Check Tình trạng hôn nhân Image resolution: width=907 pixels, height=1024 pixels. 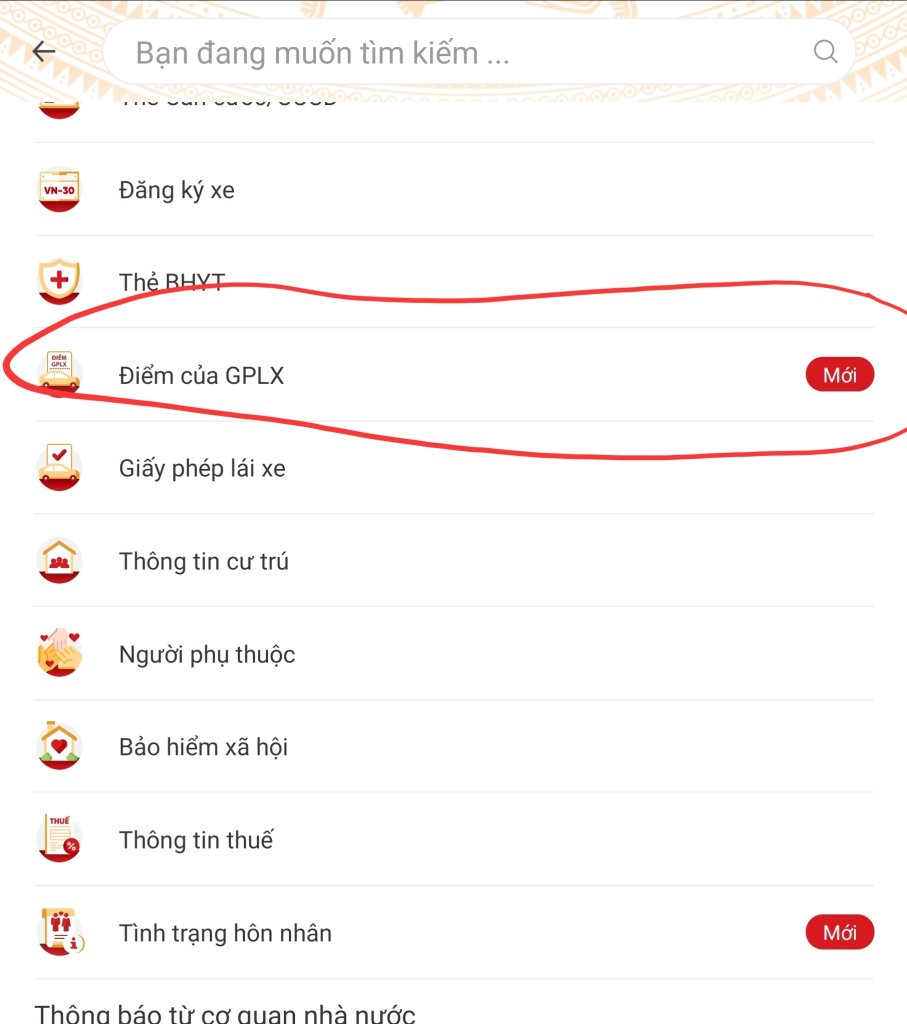pos(225,933)
